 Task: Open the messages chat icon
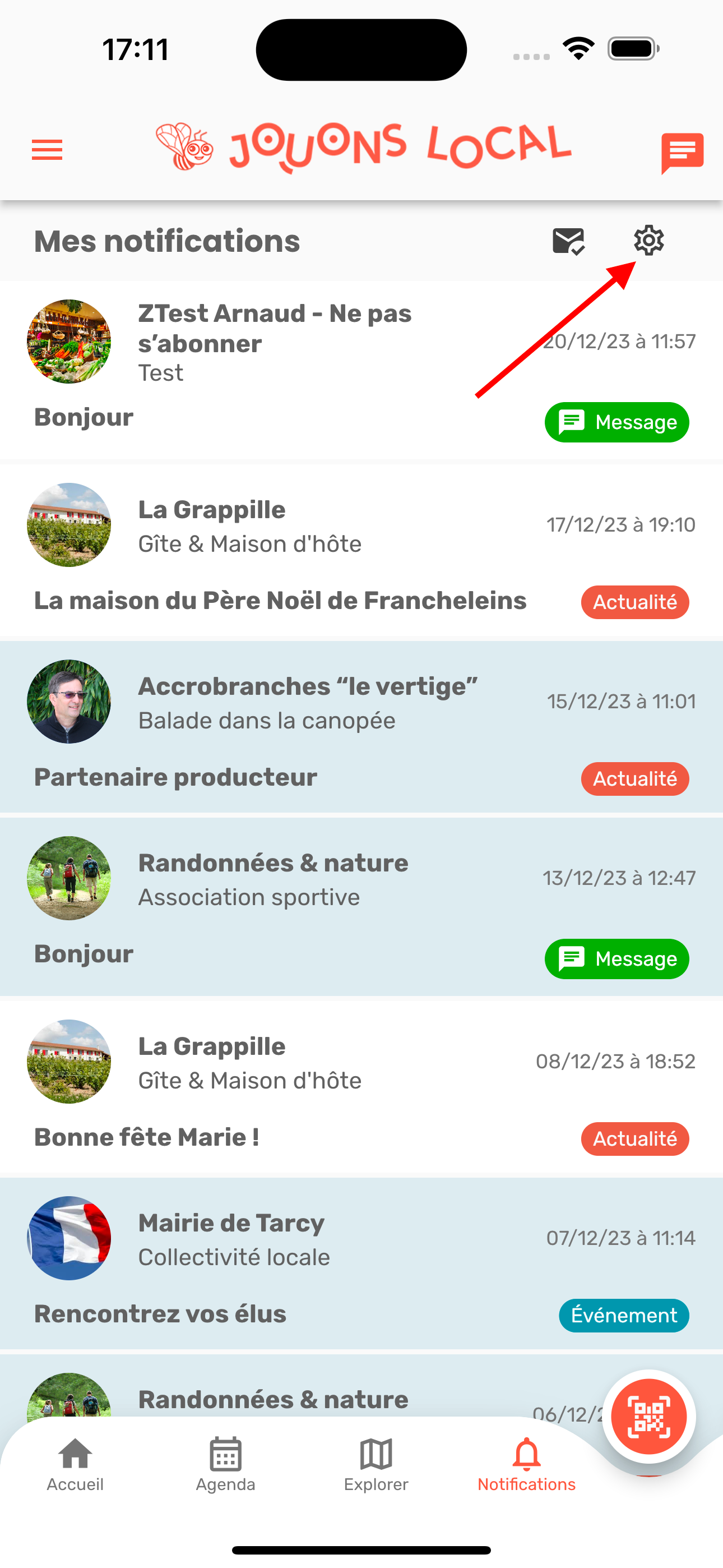pyautogui.click(x=682, y=152)
